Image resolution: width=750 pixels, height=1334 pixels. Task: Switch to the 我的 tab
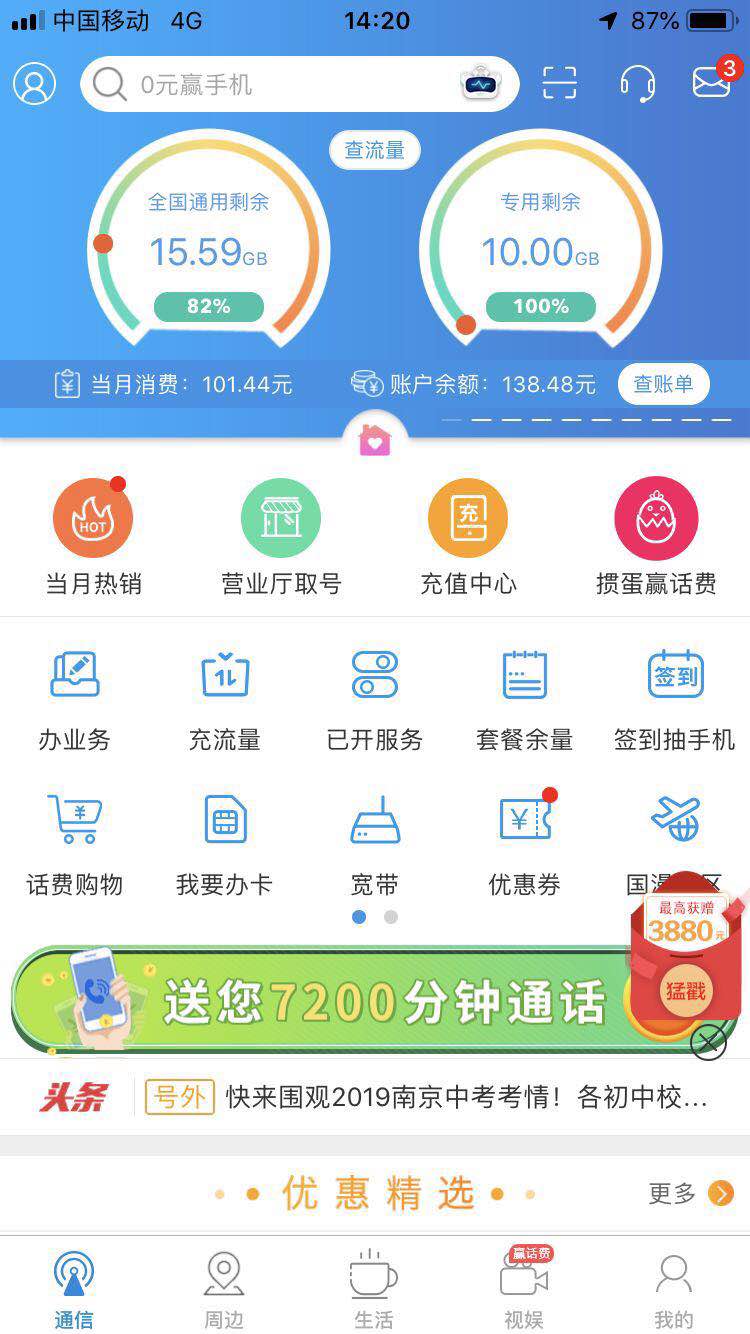pyautogui.click(x=673, y=1290)
